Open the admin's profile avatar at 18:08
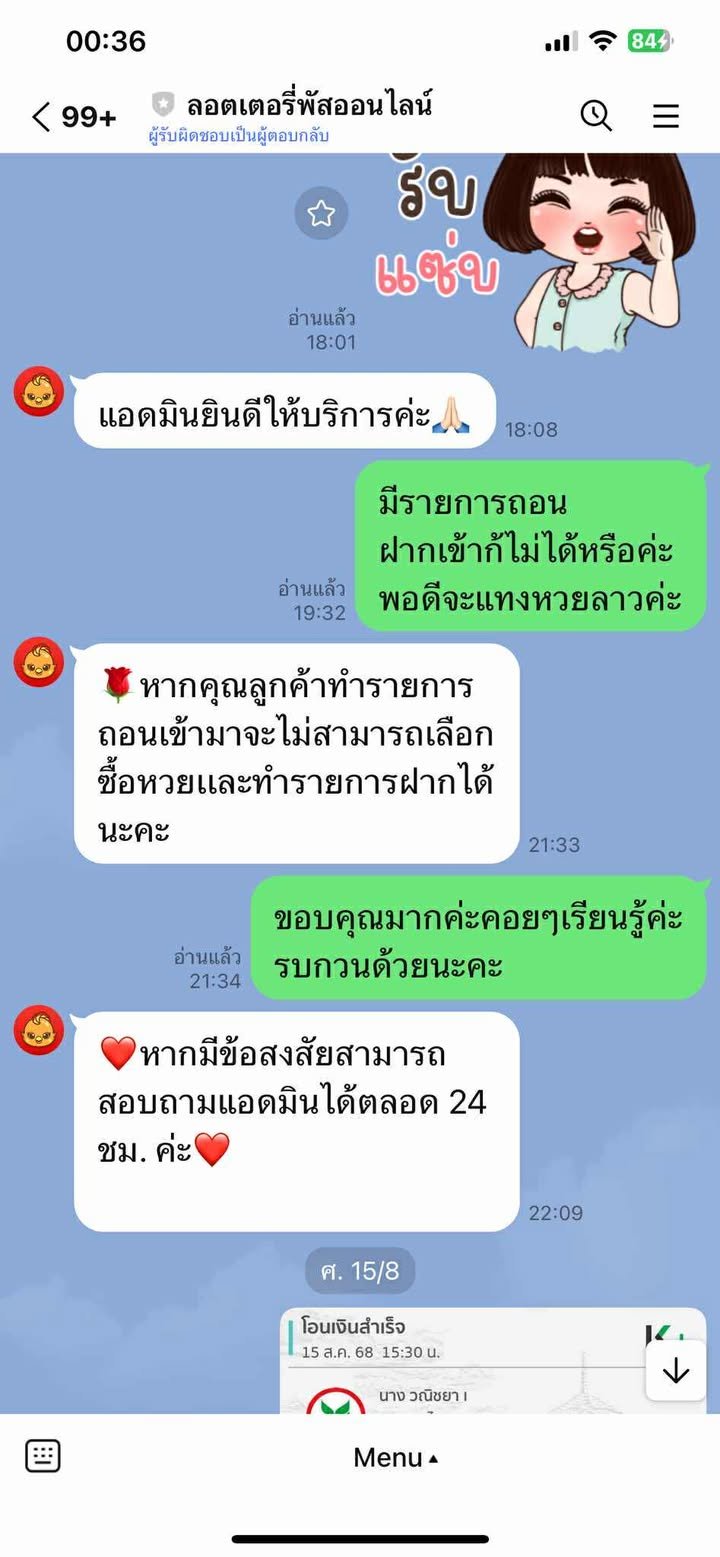The height and width of the screenshot is (1557, 720). [x=39, y=392]
